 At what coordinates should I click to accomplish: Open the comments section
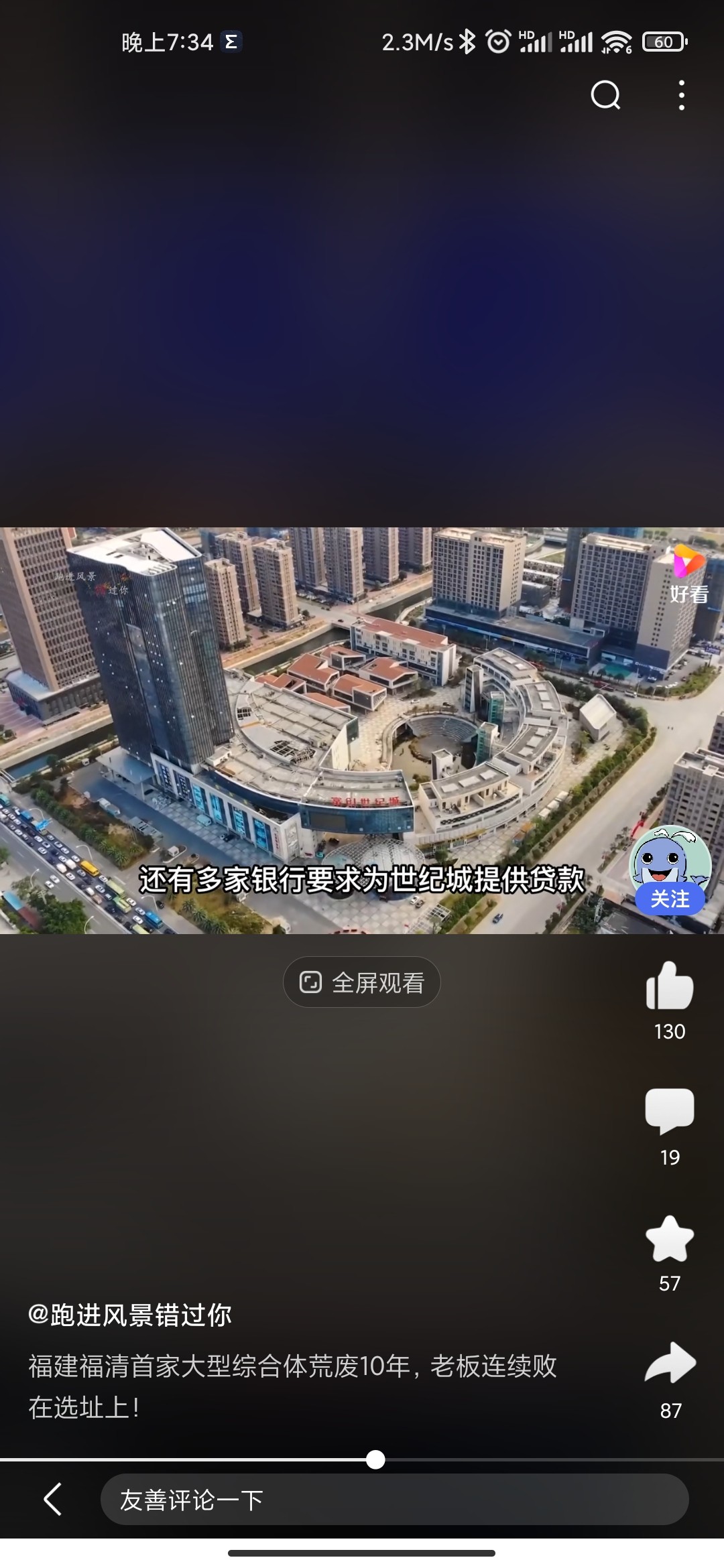[x=669, y=1111]
